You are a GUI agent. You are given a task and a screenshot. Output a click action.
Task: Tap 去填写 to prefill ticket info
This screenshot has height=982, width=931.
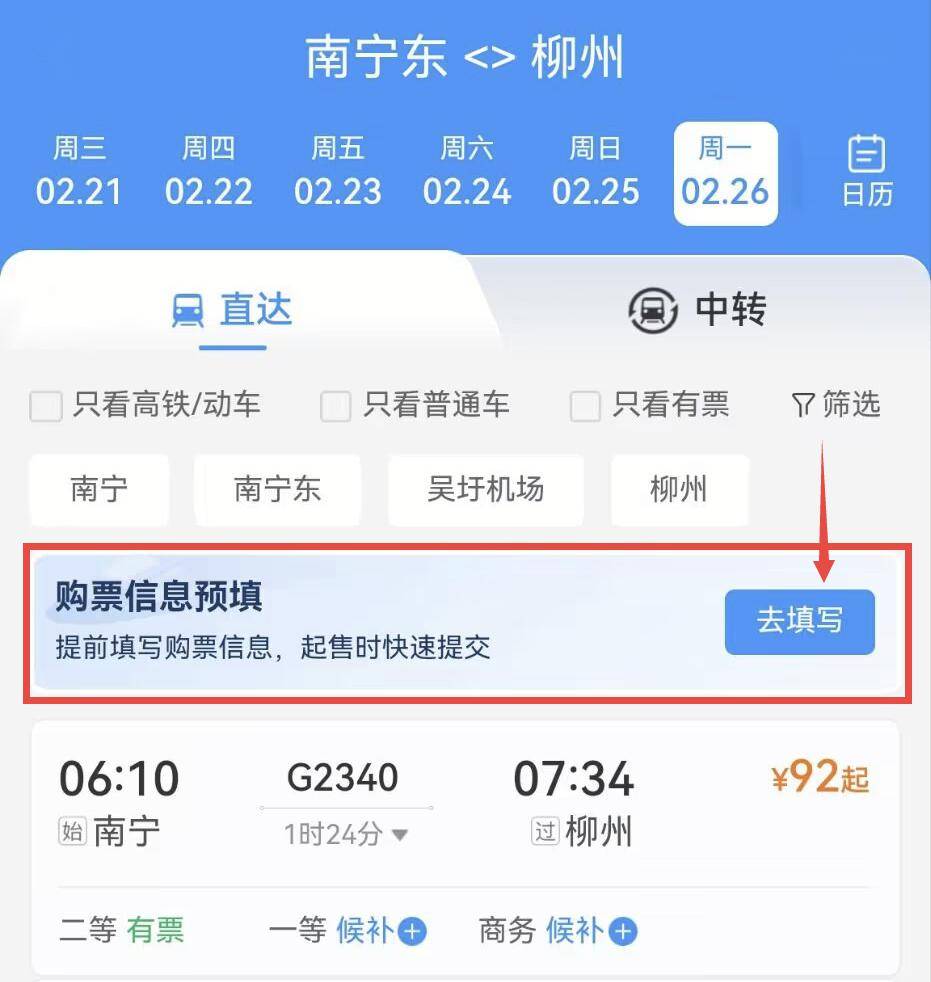click(x=799, y=621)
